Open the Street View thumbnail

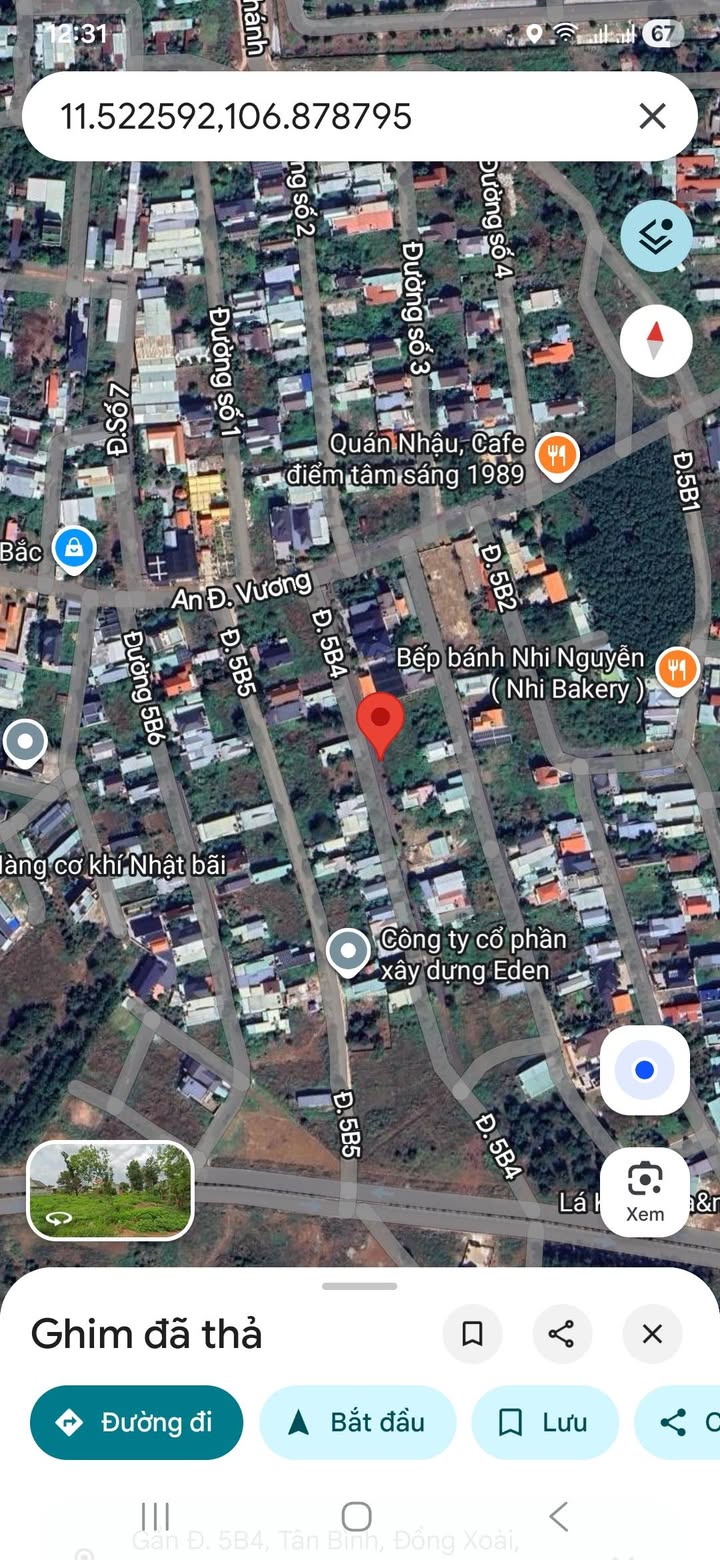coord(110,1190)
